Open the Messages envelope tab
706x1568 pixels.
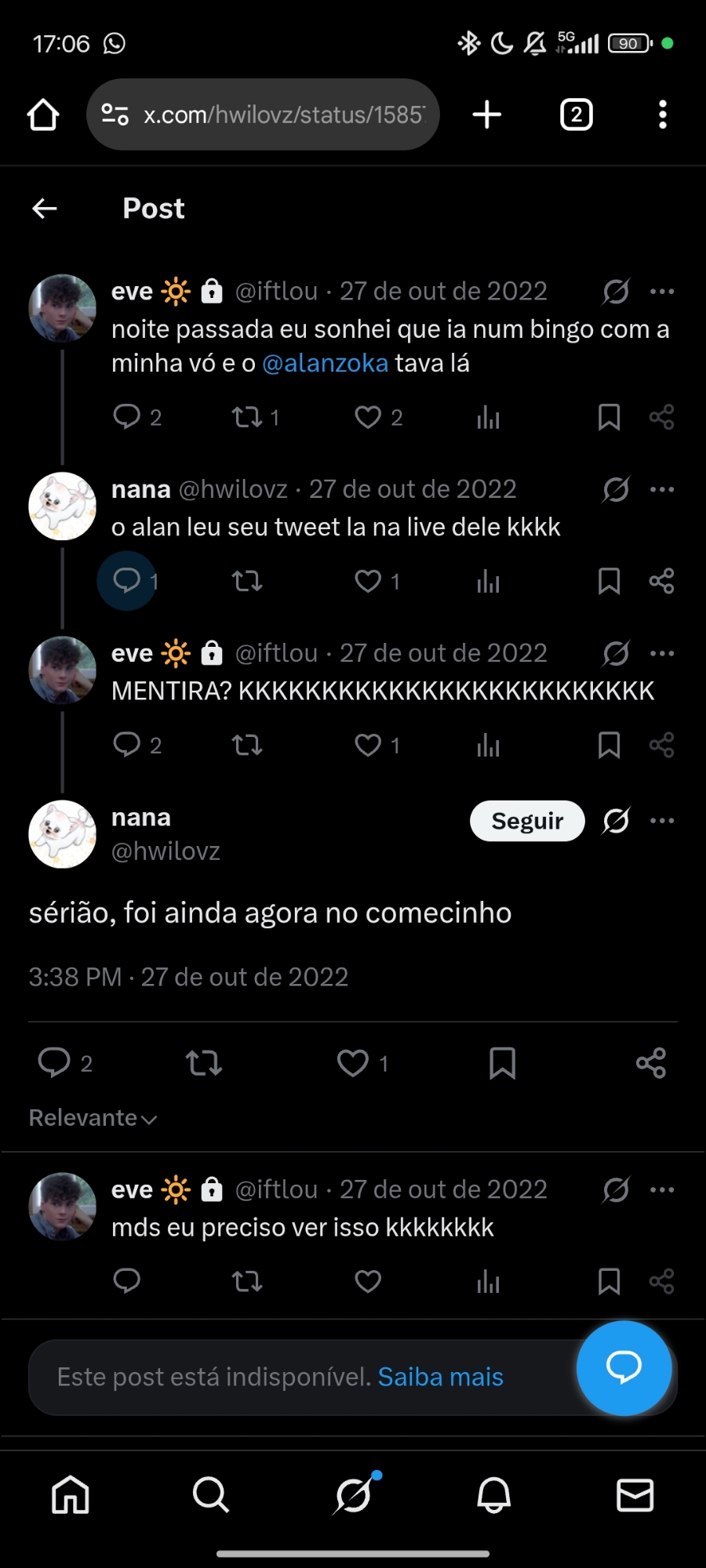tap(635, 1495)
